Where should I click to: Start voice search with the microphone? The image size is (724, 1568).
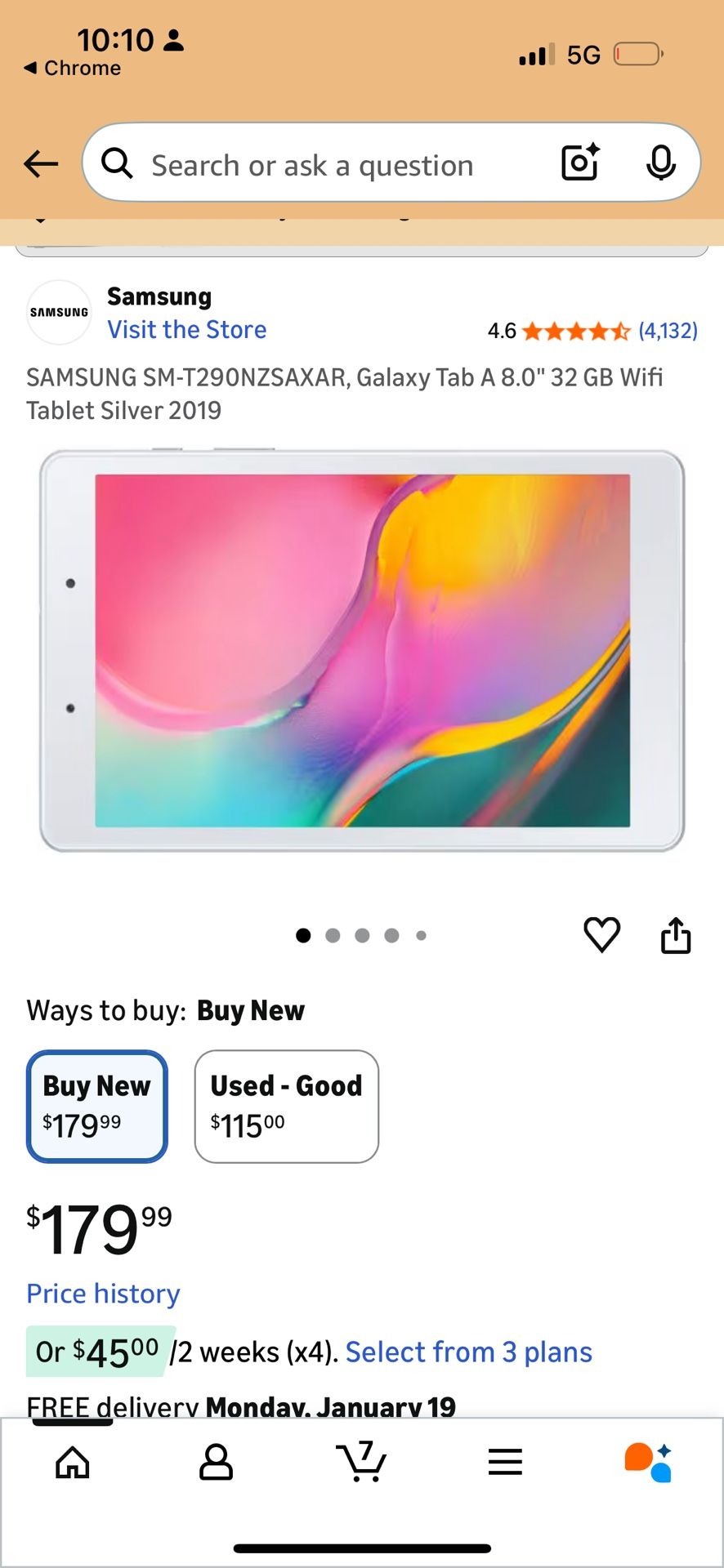tap(660, 163)
